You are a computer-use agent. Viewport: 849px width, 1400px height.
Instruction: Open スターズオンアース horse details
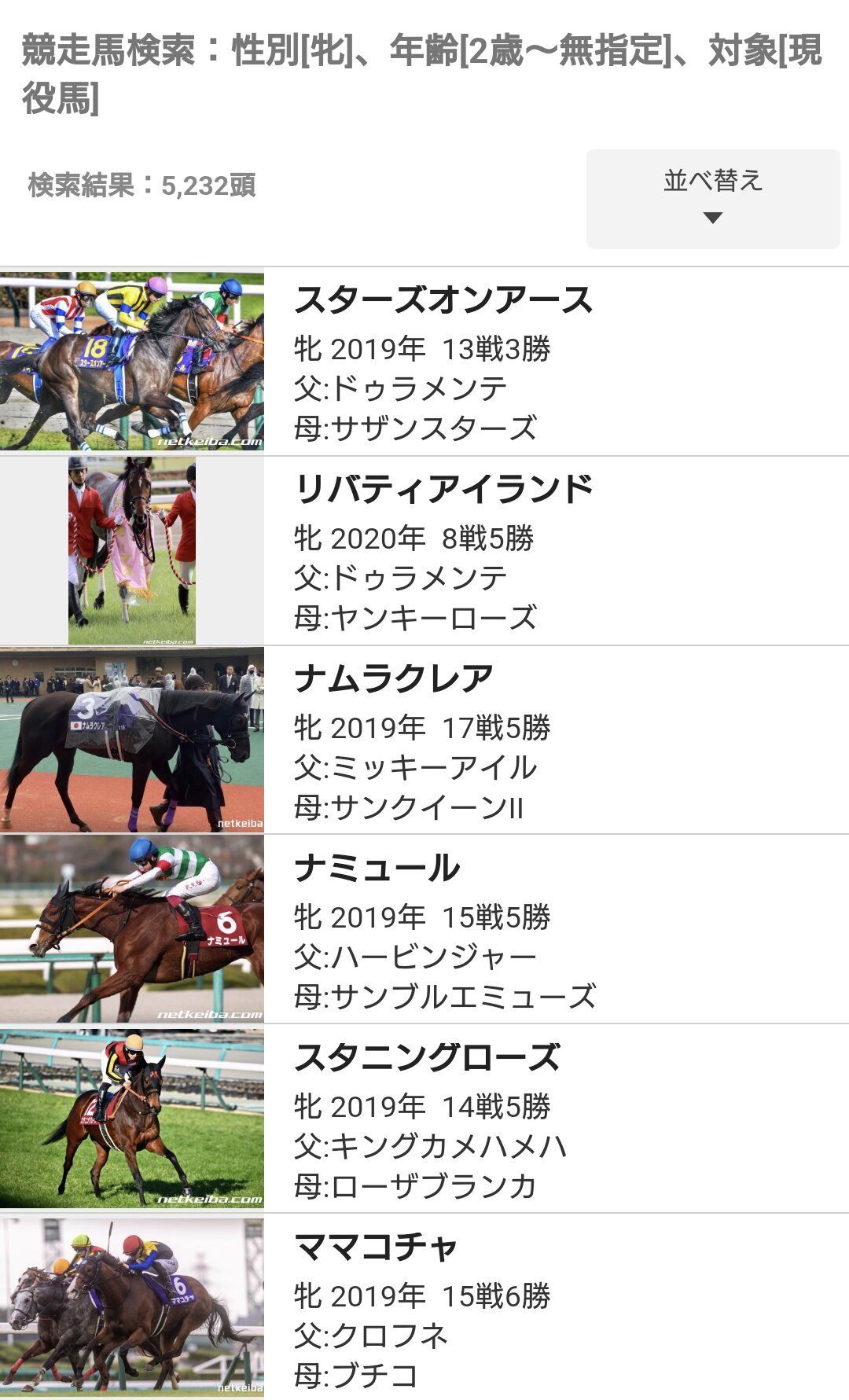click(x=443, y=301)
